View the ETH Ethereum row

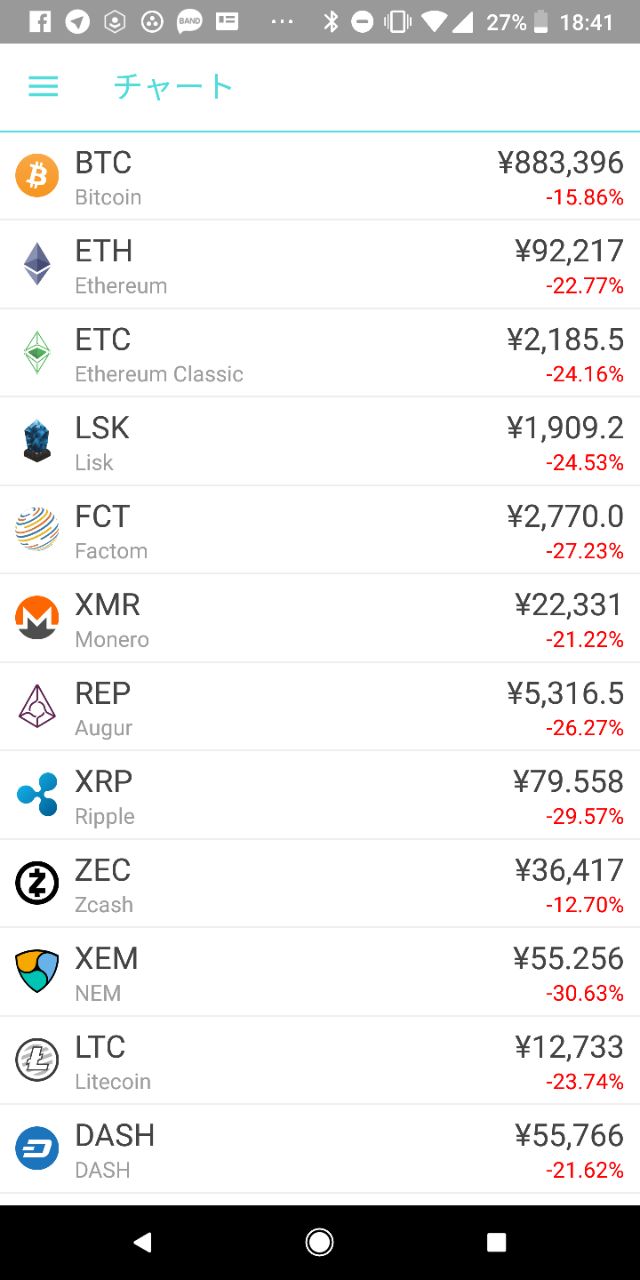pos(320,265)
